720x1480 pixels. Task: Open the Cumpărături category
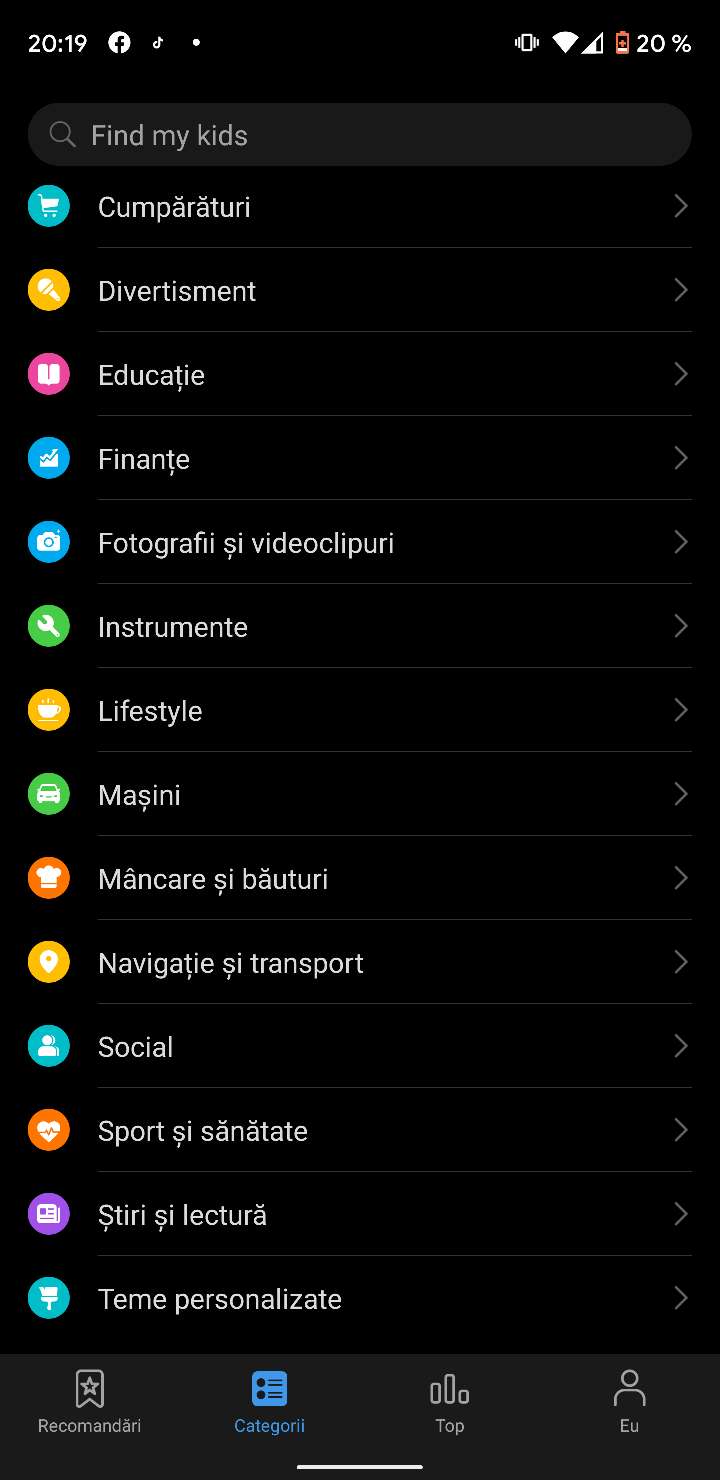tap(360, 207)
